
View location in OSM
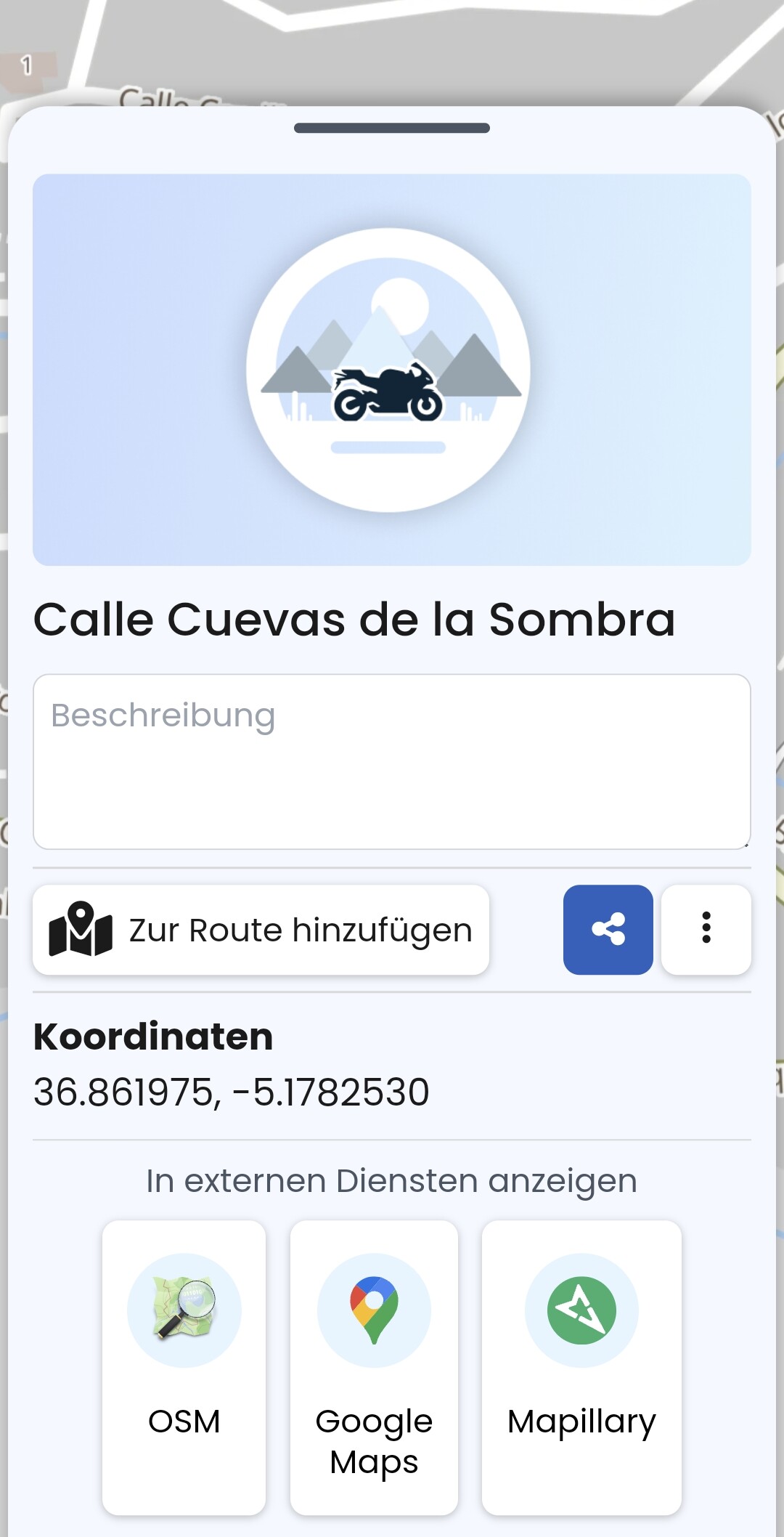point(184,1367)
